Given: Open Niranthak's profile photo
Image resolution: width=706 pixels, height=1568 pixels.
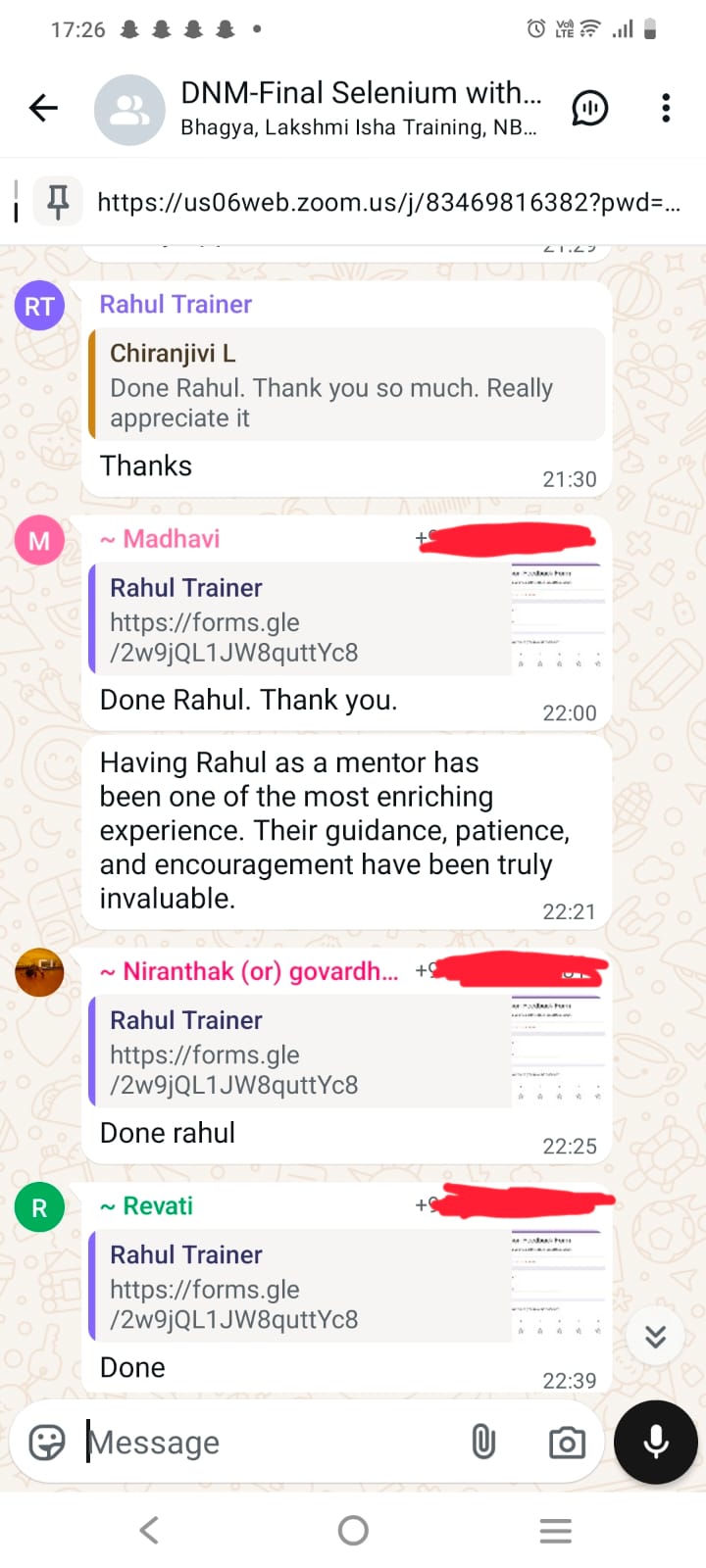Looking at the screenshot, I should point(39,972).
